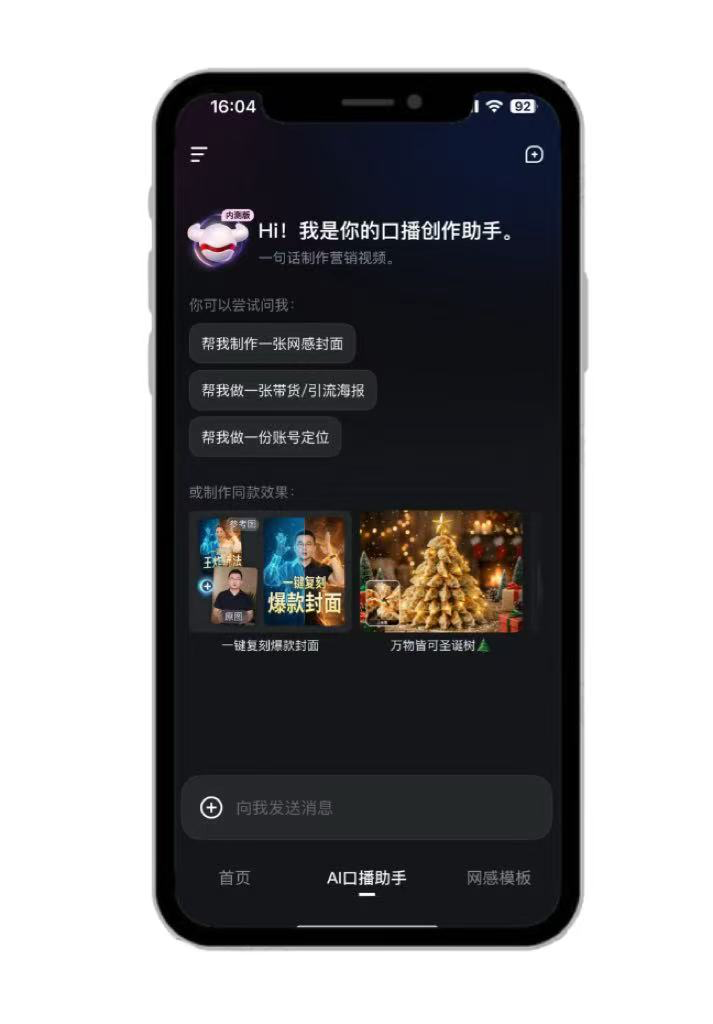Focus the 向我发送消息 message field
The height and width of the screenshot is (1024, 713).
click(380, 807)
